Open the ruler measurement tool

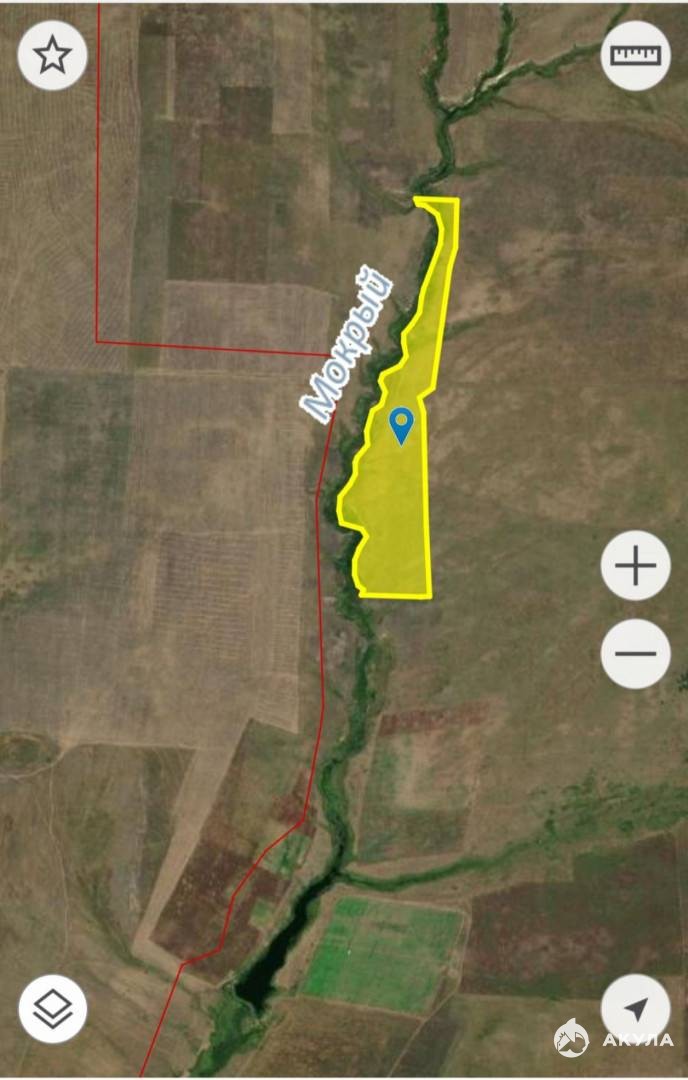point(635,56)
